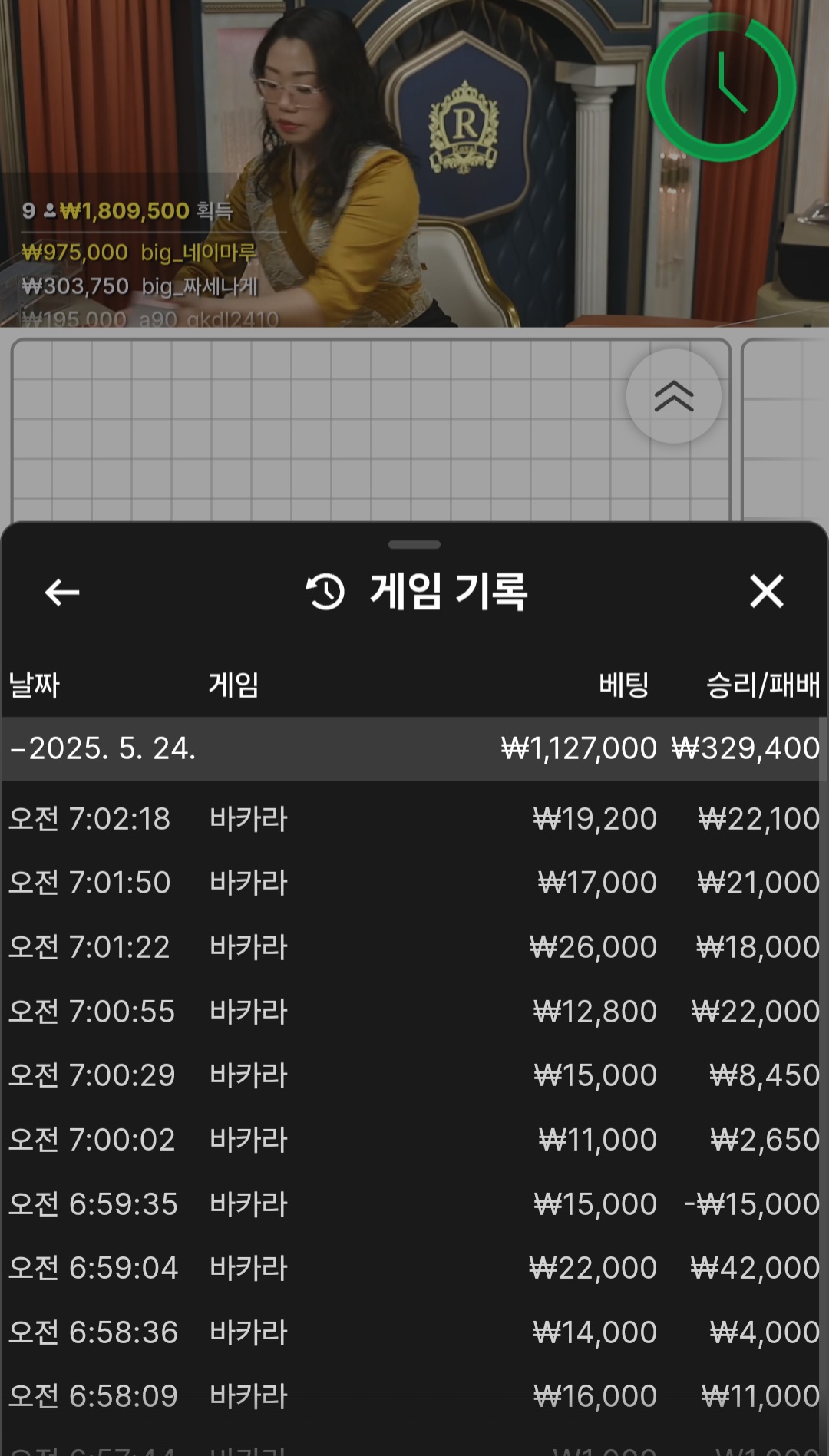Collapse the 2025. 5. 24. date group
The height and width of the screenshot is (1456, 829).
point(102,748)
